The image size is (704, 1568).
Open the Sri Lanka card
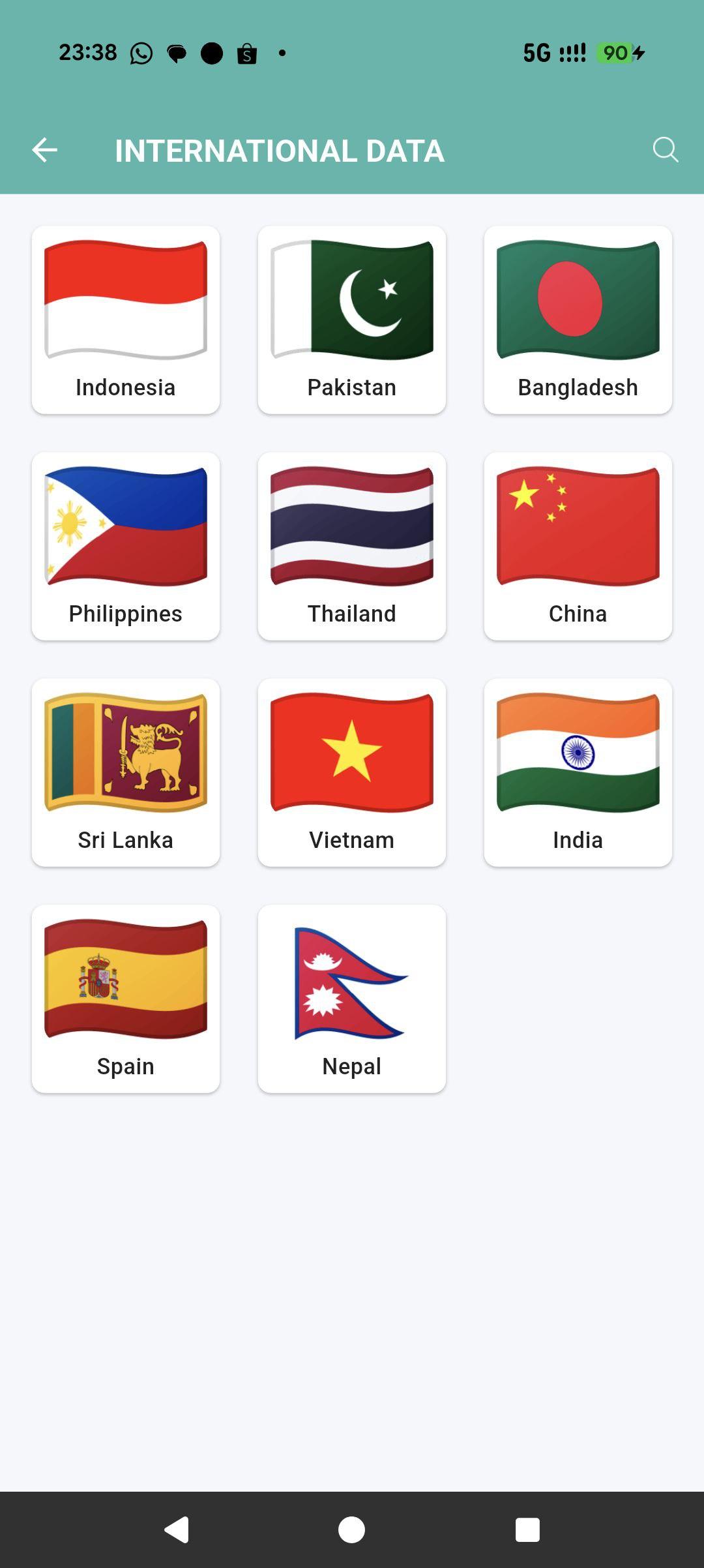[126, 772]
